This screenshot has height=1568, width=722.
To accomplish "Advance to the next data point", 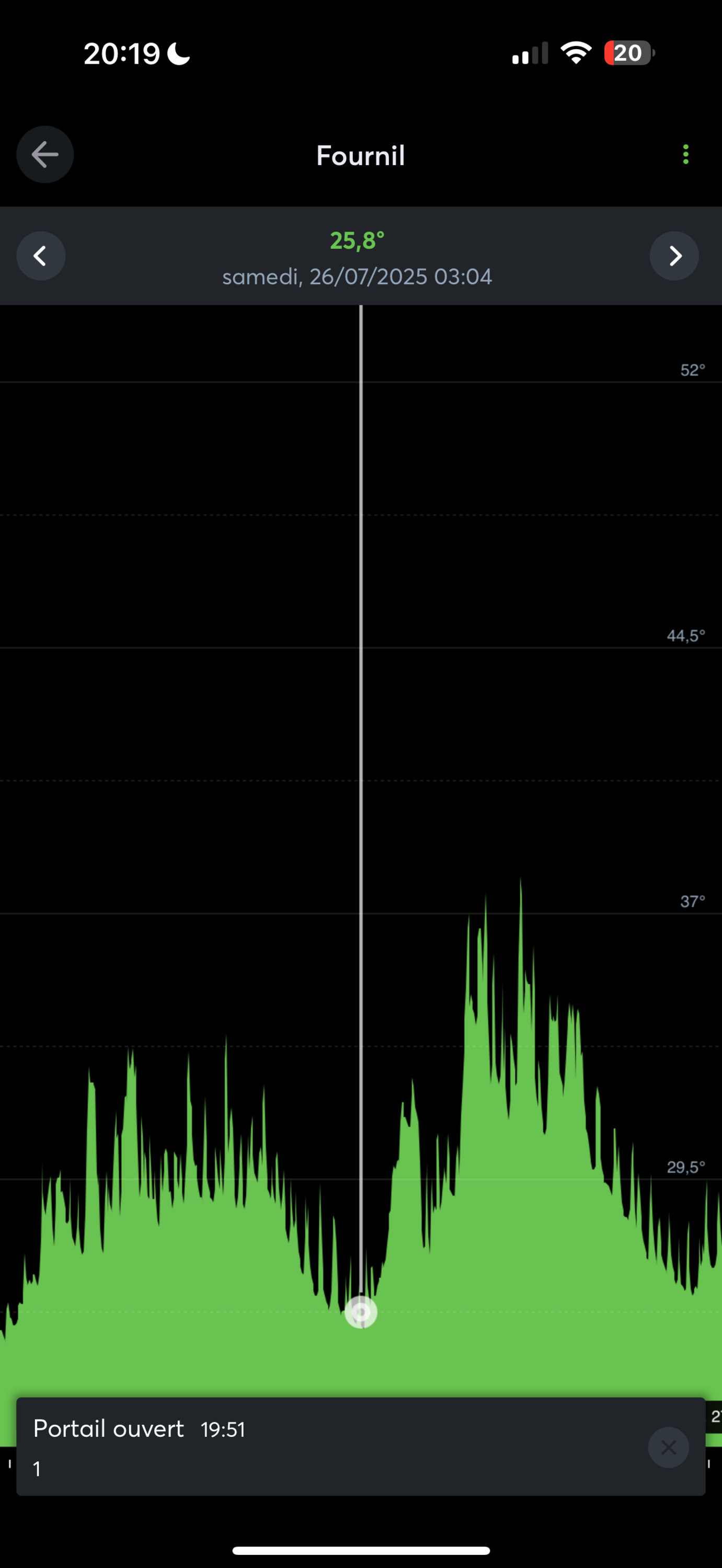I will (x=674, y=256).
